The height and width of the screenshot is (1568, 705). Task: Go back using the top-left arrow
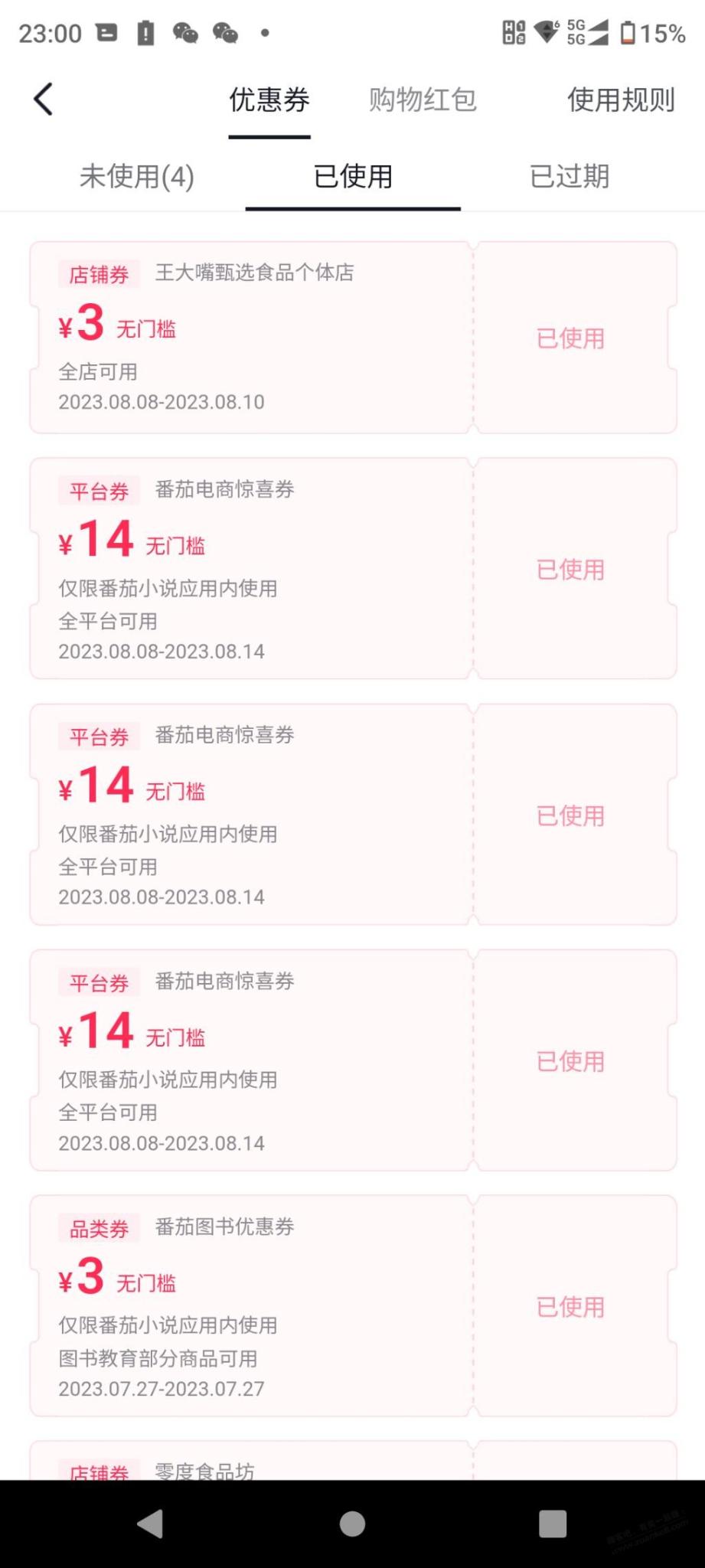click(x=44, y=100)
